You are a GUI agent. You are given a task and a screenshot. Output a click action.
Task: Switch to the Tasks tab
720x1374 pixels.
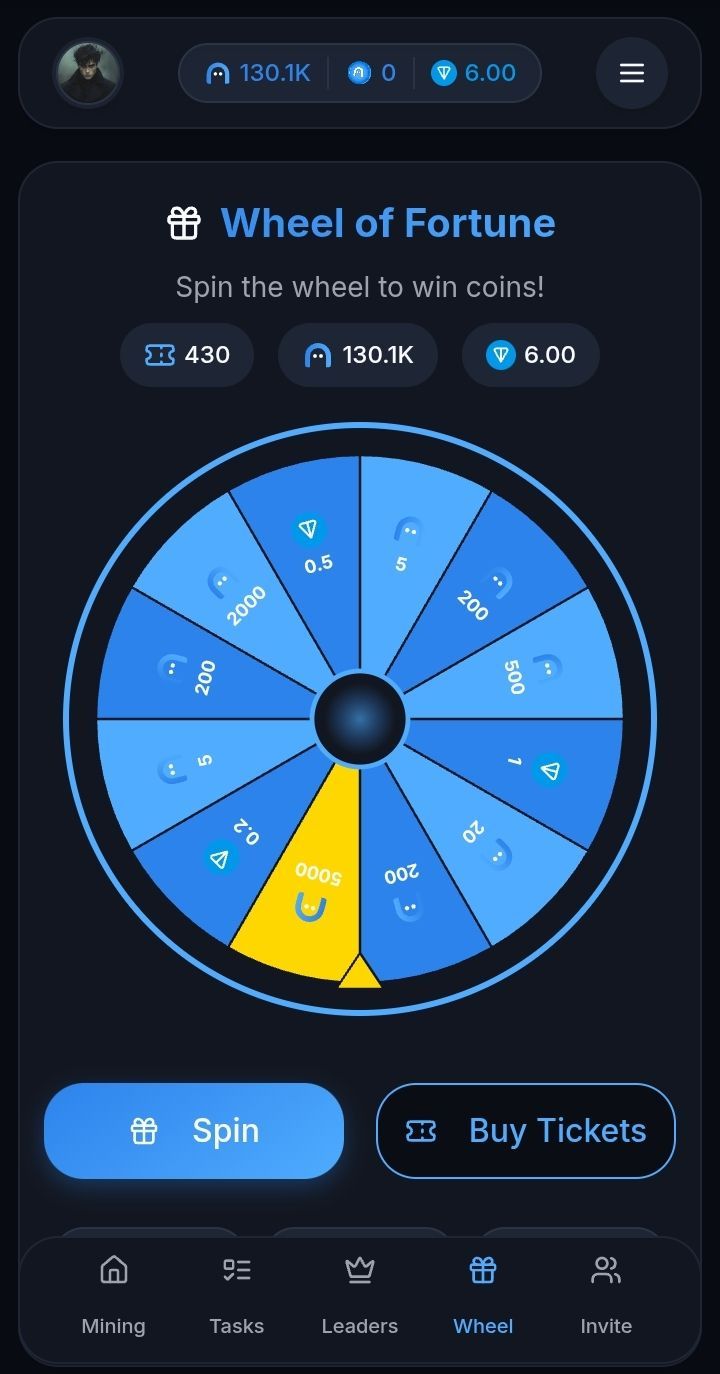pyautogui.click(x=236, y=1295)
